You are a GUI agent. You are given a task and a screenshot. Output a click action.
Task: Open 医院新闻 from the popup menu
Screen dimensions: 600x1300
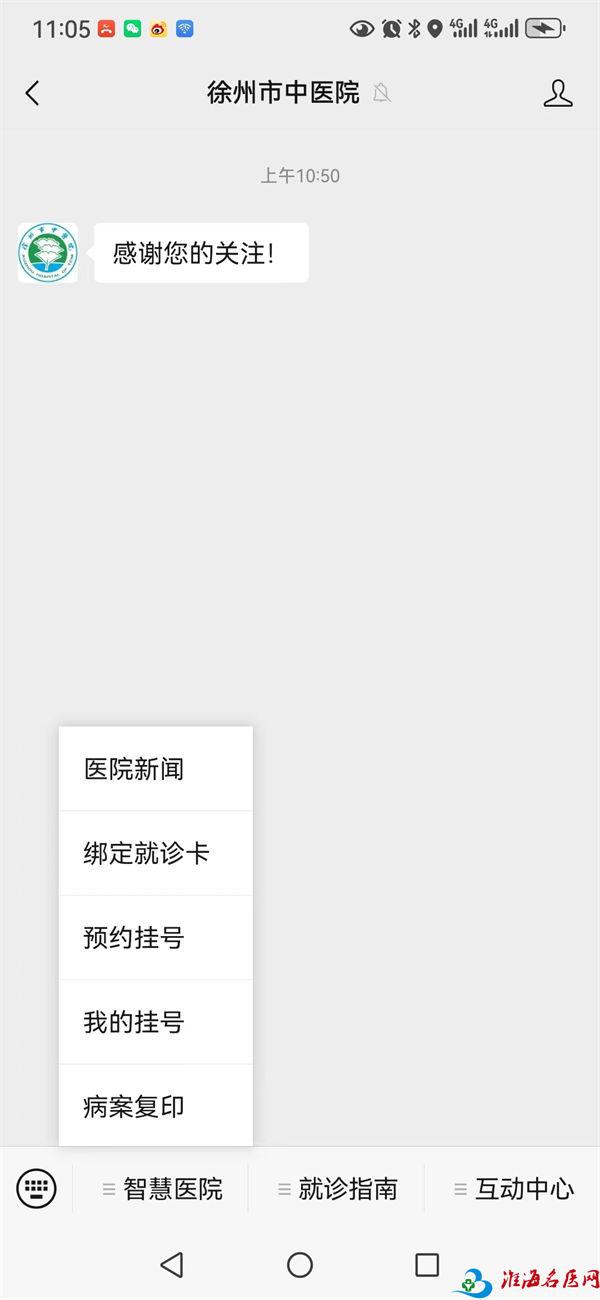(x=155, y=769)
